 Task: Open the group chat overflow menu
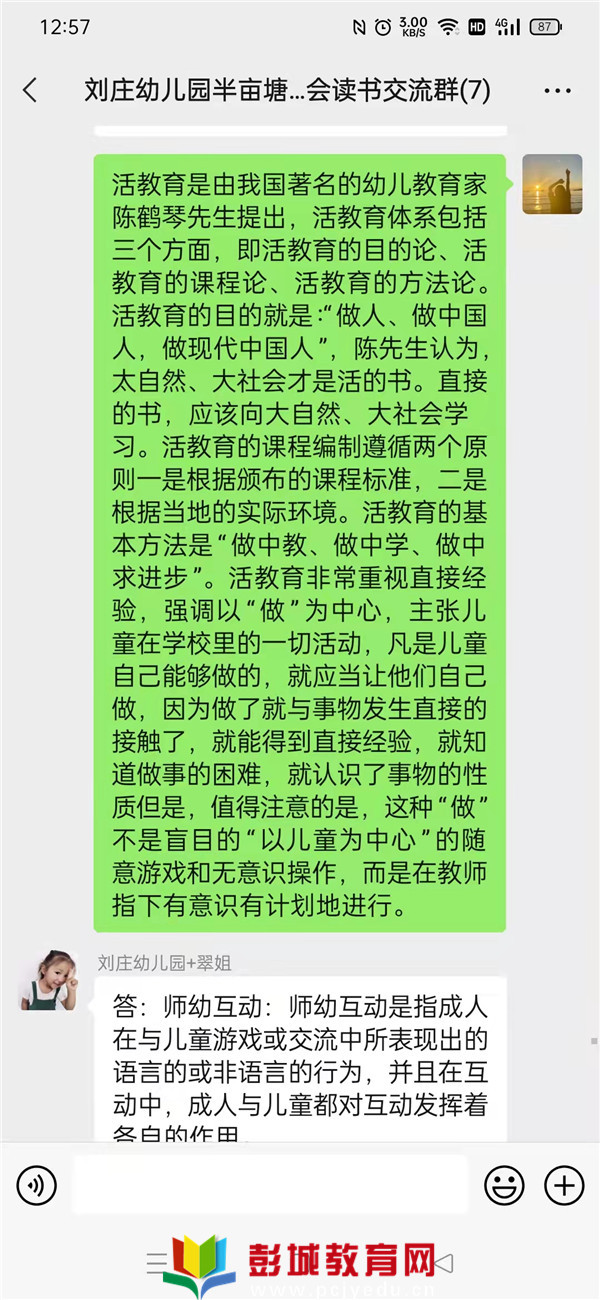click(557, 91)
